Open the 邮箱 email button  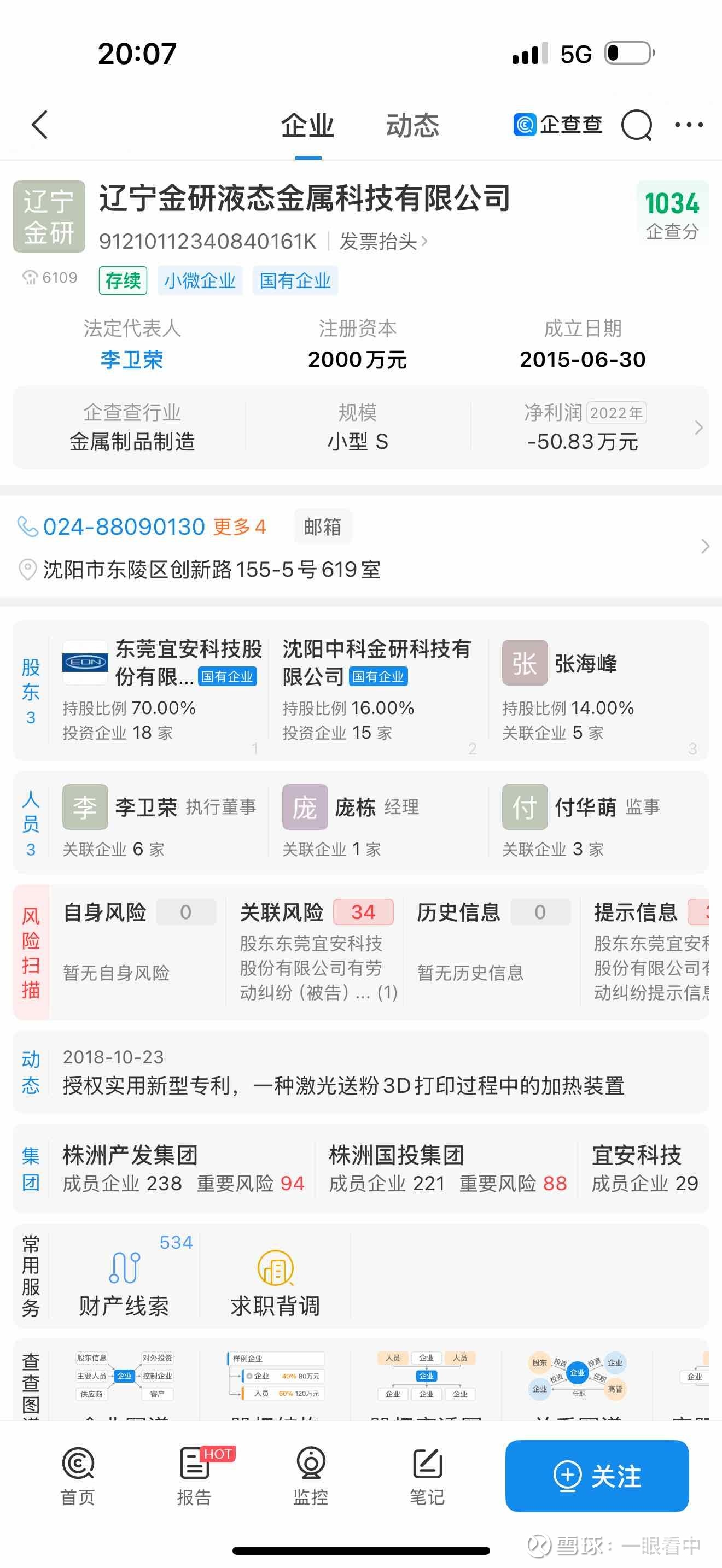click(322, 526)
